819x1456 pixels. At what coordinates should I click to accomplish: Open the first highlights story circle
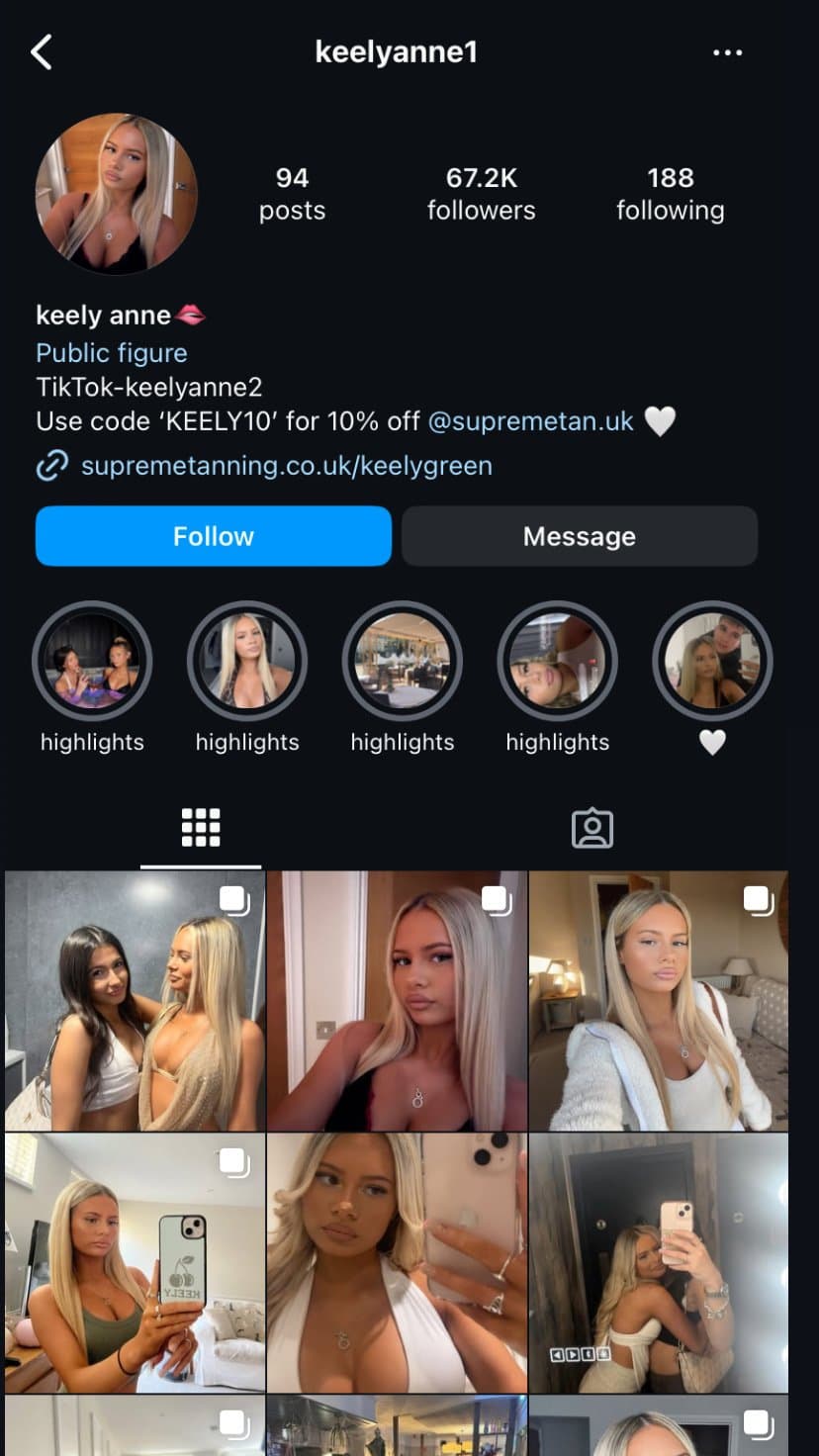pos(91,661)
